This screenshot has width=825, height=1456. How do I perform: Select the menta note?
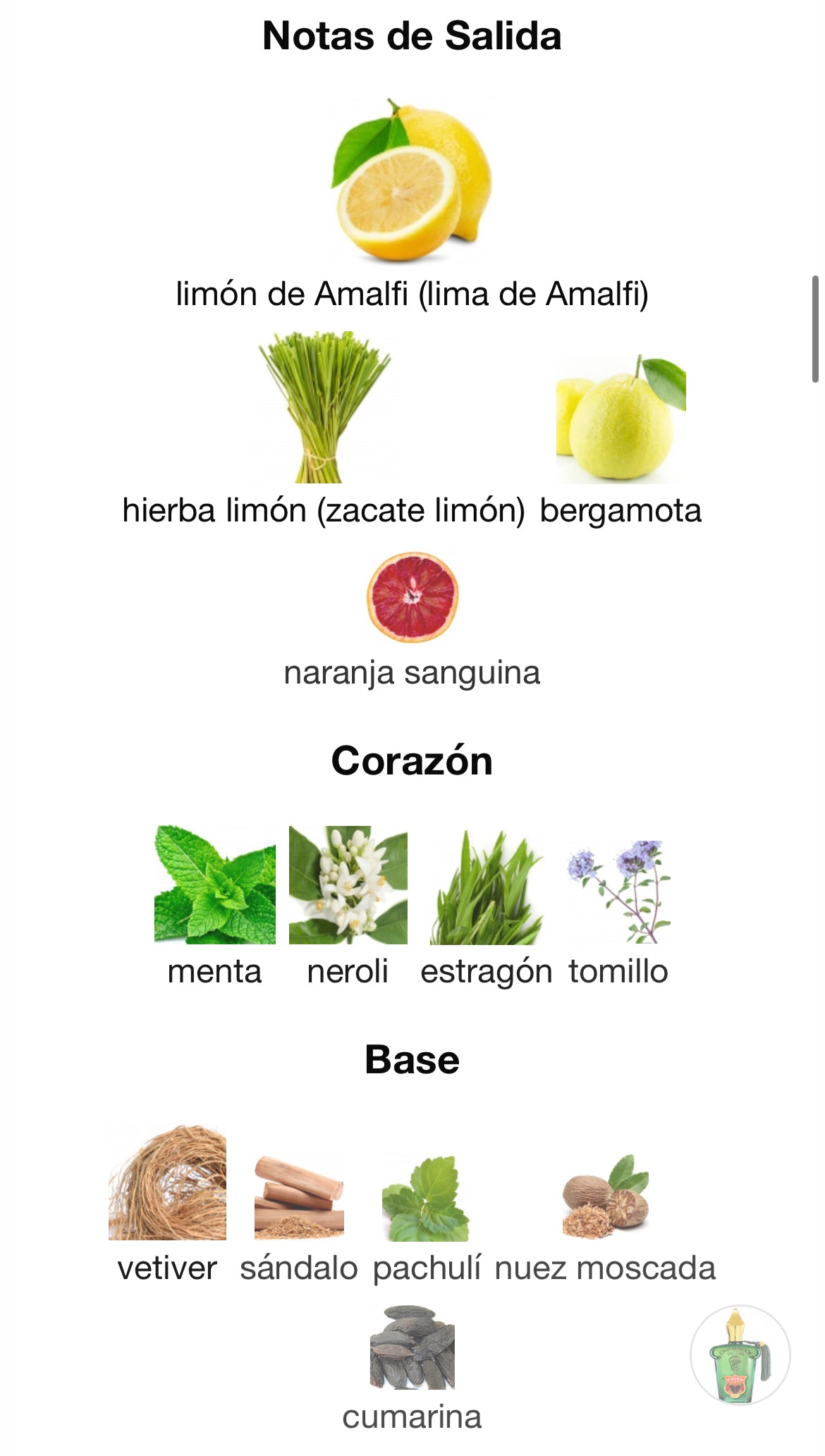point(214,885)
